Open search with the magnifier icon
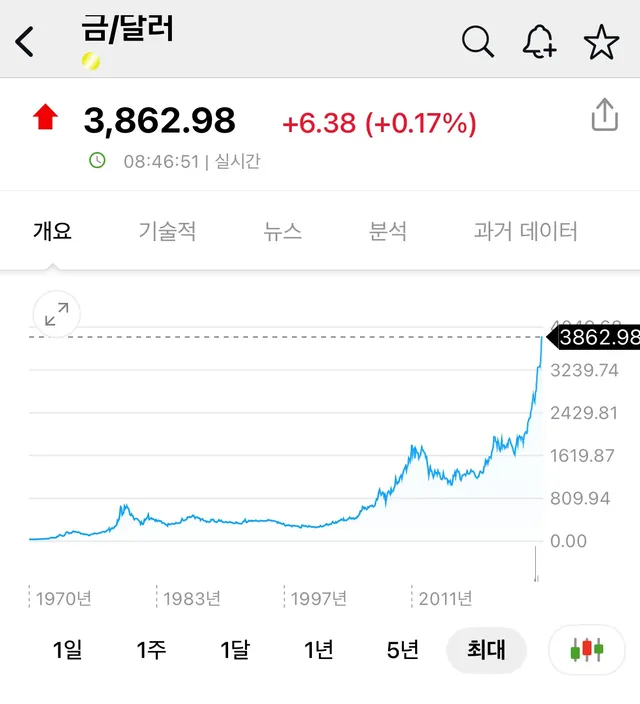This screenshot has height=704, width=640. (x=478, y=42)
